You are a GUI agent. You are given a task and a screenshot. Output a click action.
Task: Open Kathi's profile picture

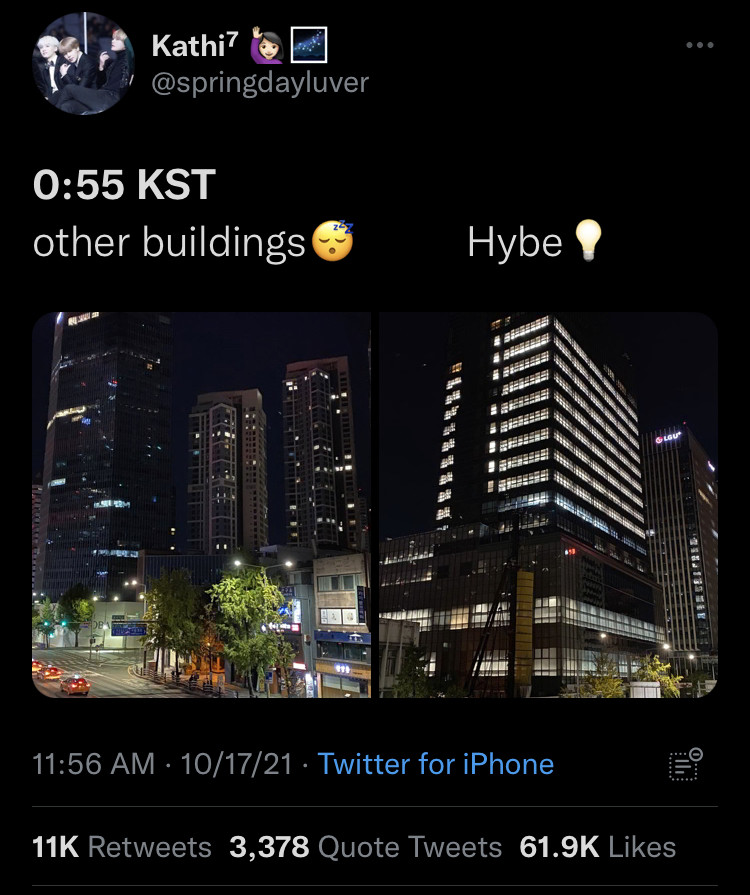[x=83, y=64]
